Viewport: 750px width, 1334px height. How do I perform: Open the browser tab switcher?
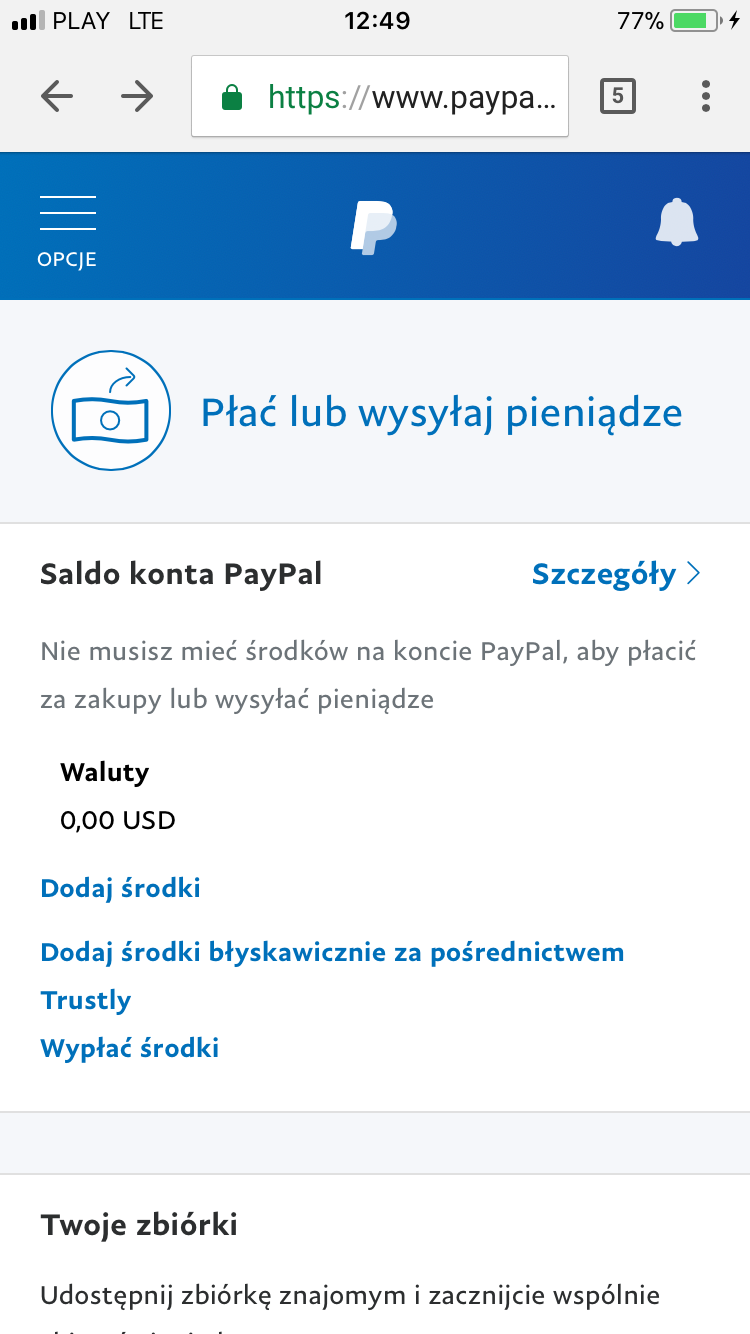click(617, 96)
